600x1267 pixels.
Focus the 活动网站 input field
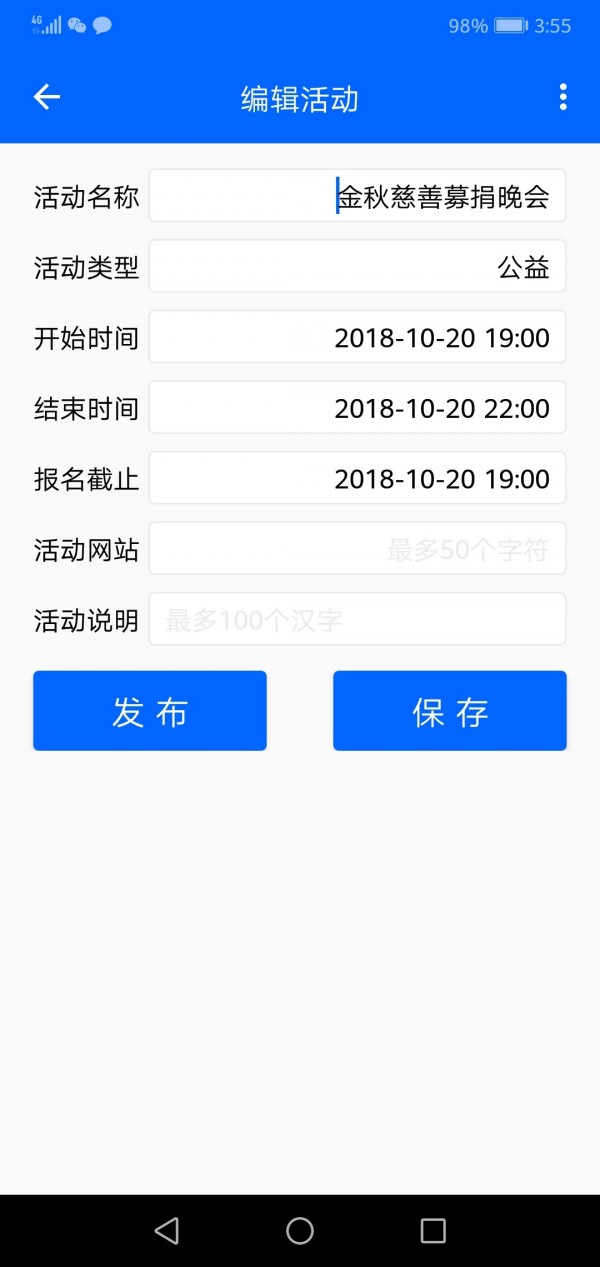pyautogui.click(x=357, y=549)
